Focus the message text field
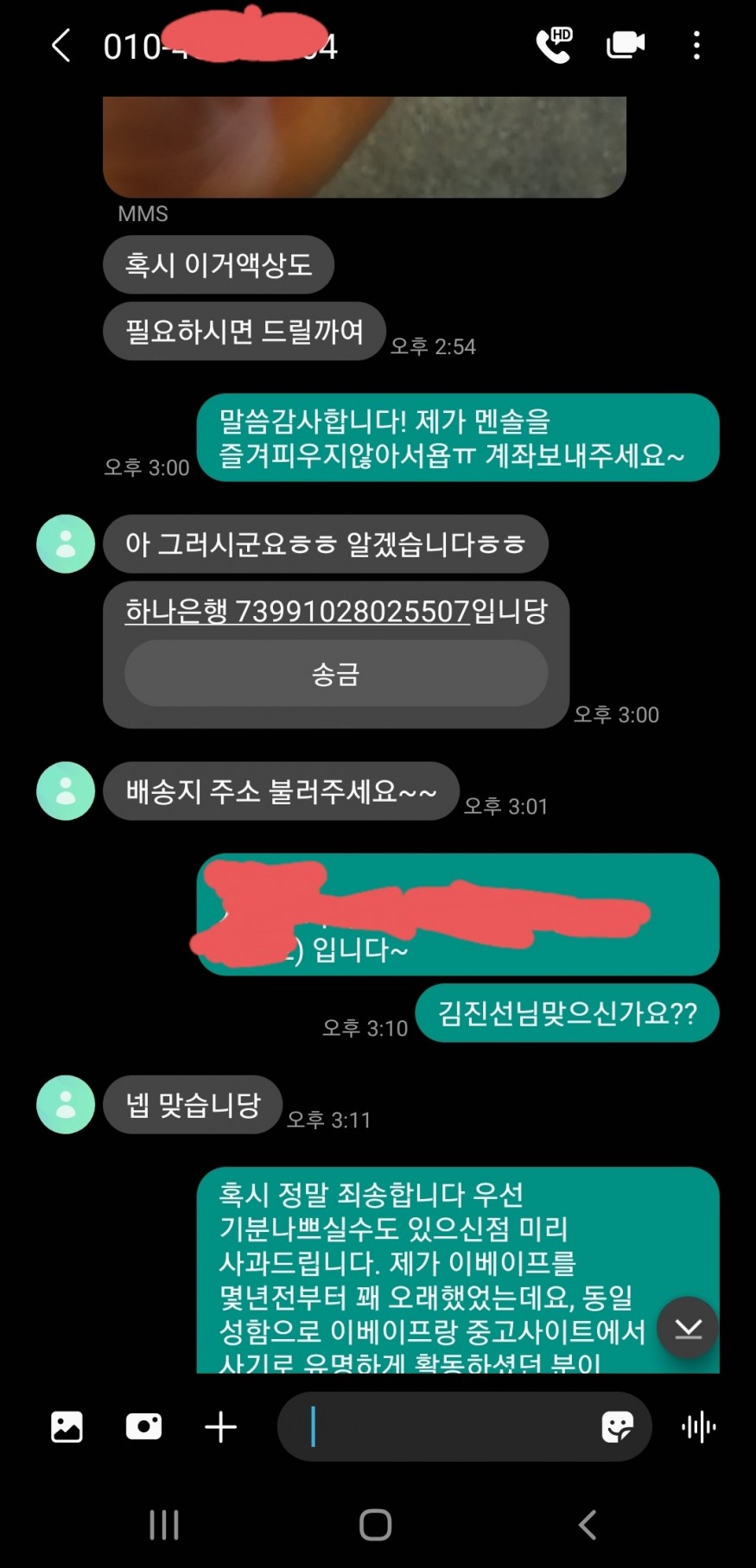 pyautogui.click(x=449, y=1427)
